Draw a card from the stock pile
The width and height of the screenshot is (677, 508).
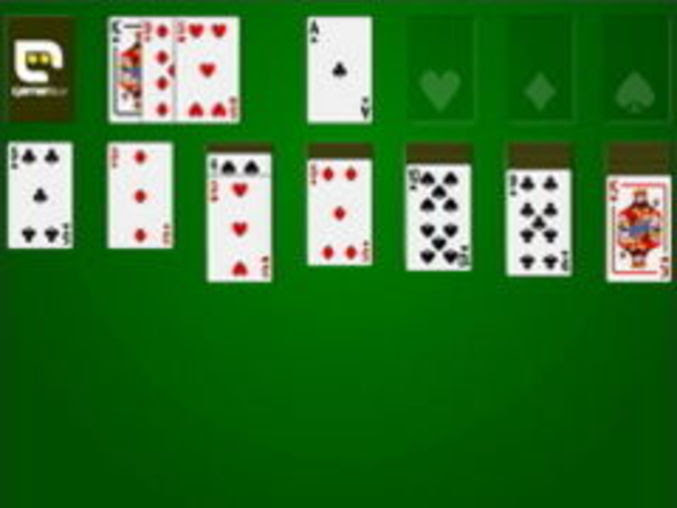tap(40, 69)
